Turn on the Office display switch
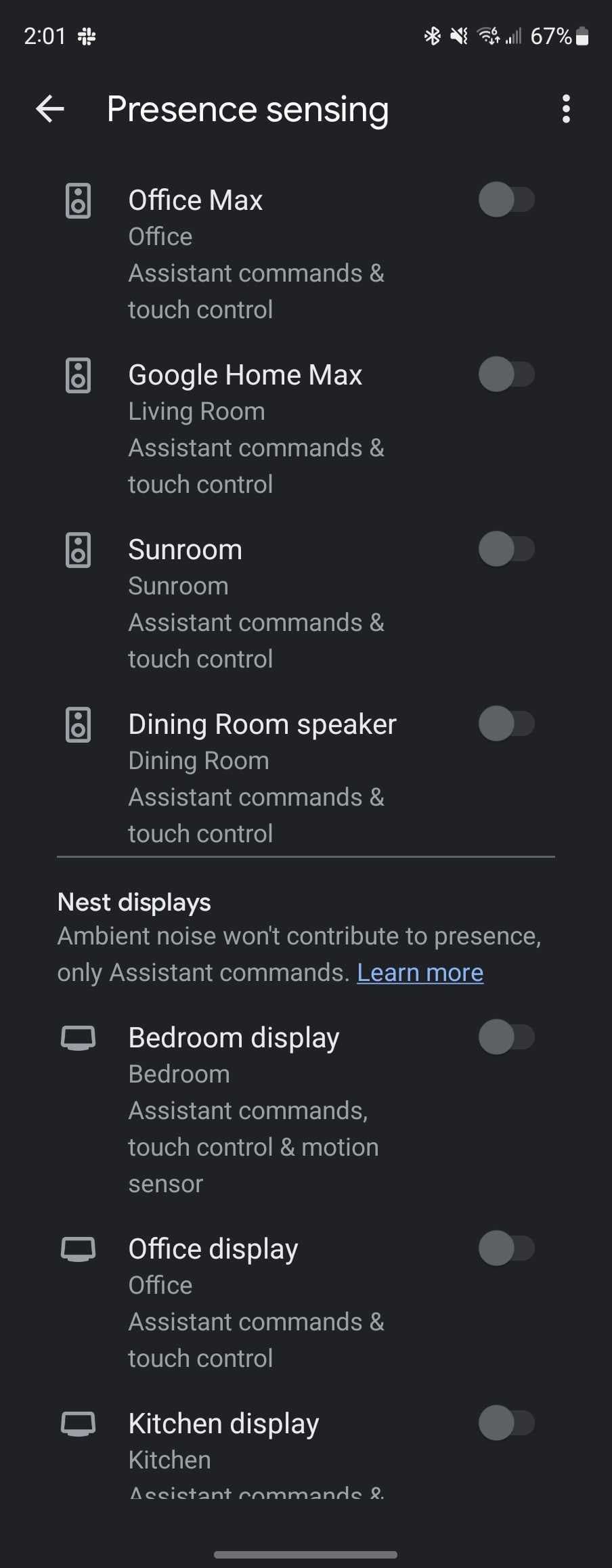This screenshot has height=1568, width=612. pyautogui.click(x=506, y=1248)
